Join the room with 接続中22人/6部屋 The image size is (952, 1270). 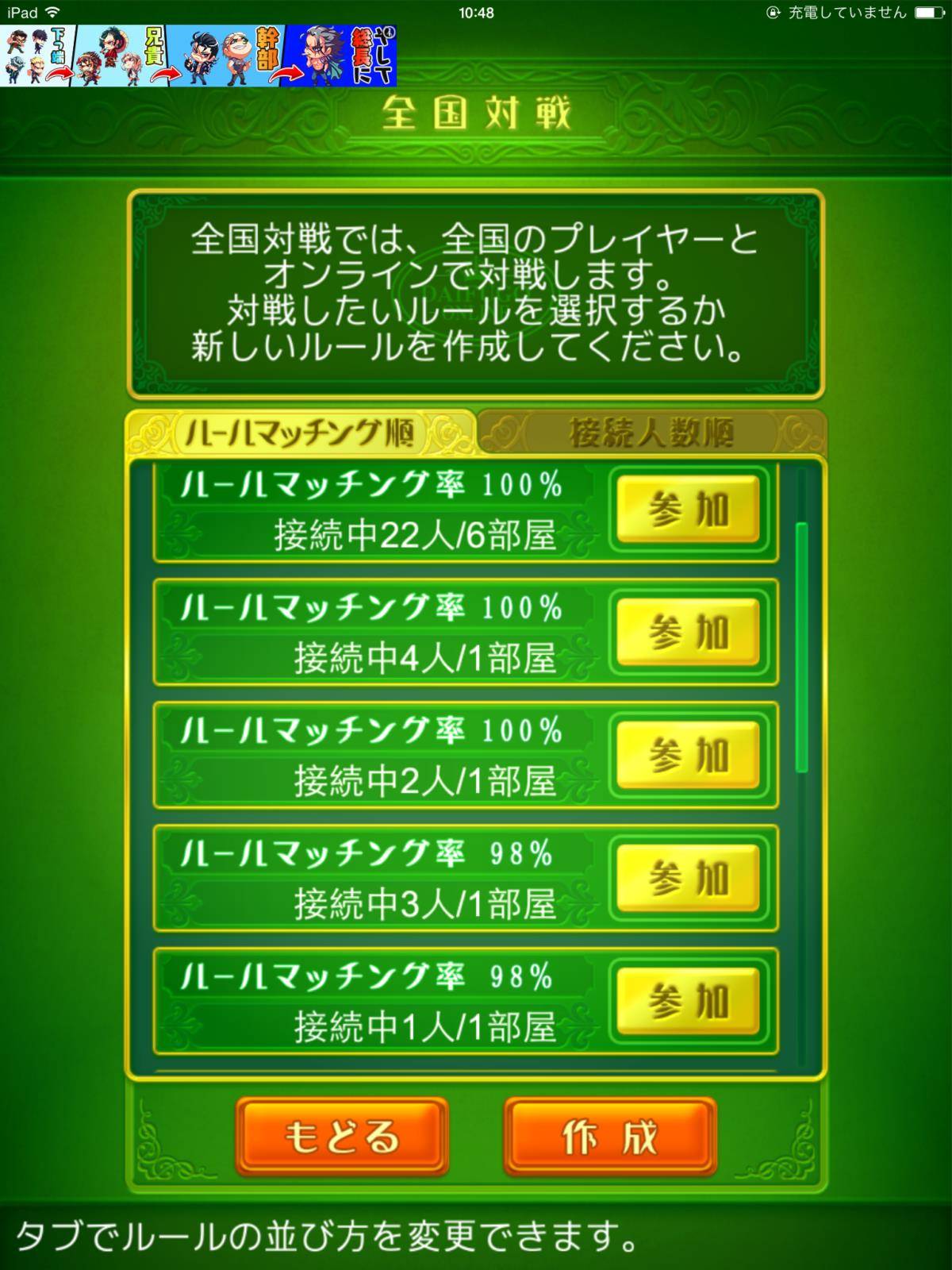(x=688, y=509)
